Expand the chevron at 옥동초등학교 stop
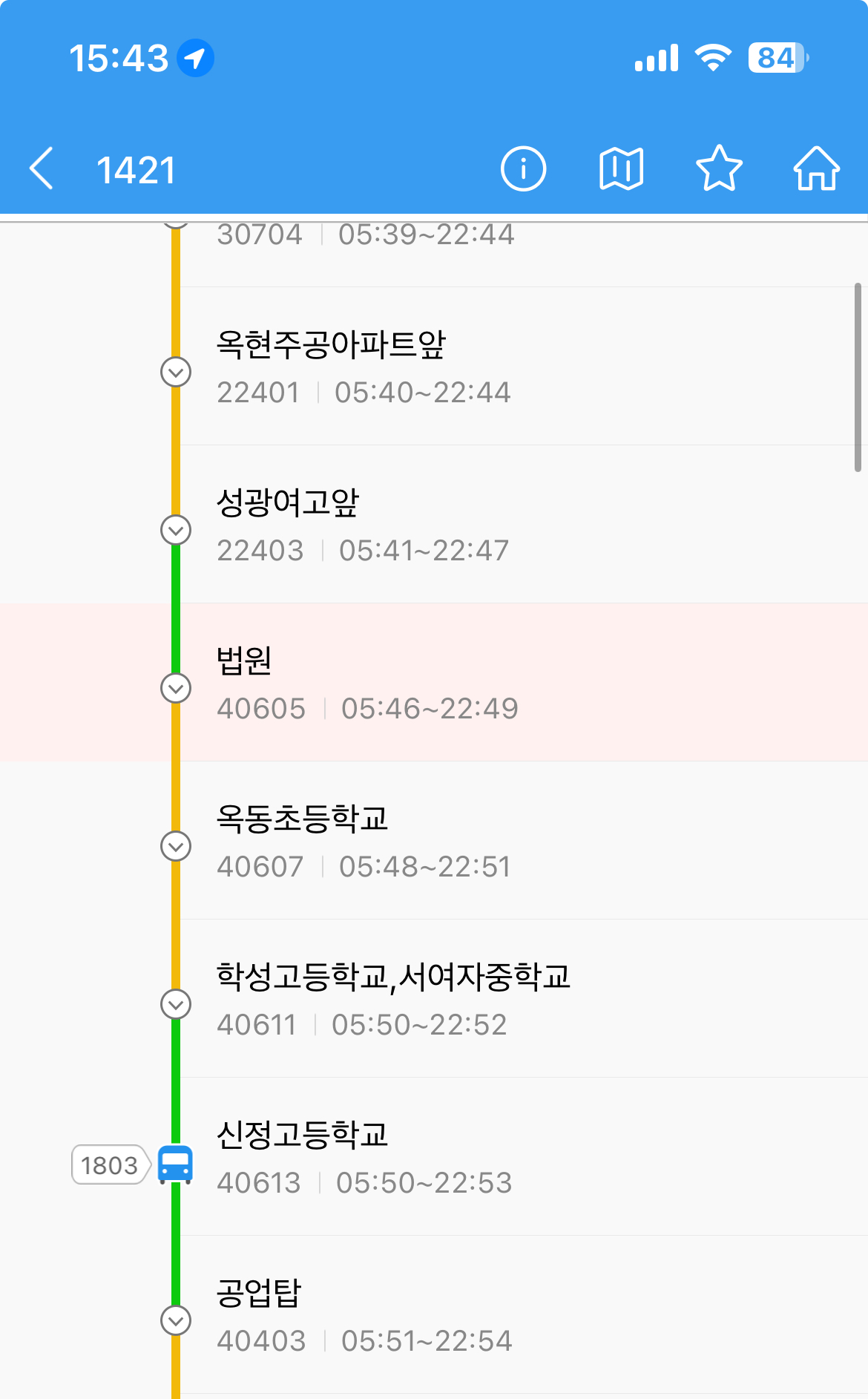This screenshot has width=868, height=1399. tap(176, 846)
